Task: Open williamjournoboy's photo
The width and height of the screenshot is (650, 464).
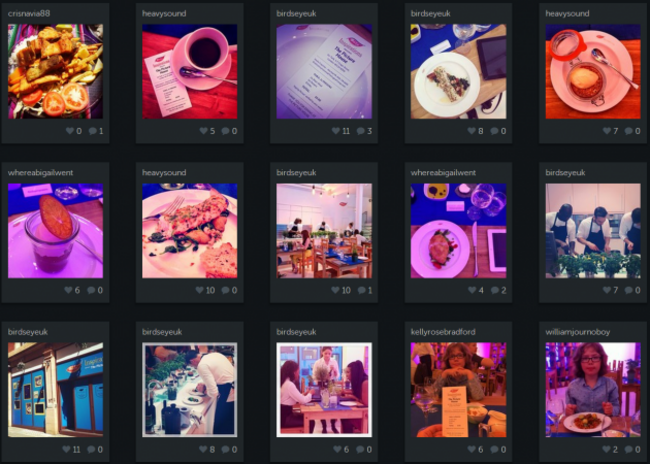Action: tap(593, 389)
